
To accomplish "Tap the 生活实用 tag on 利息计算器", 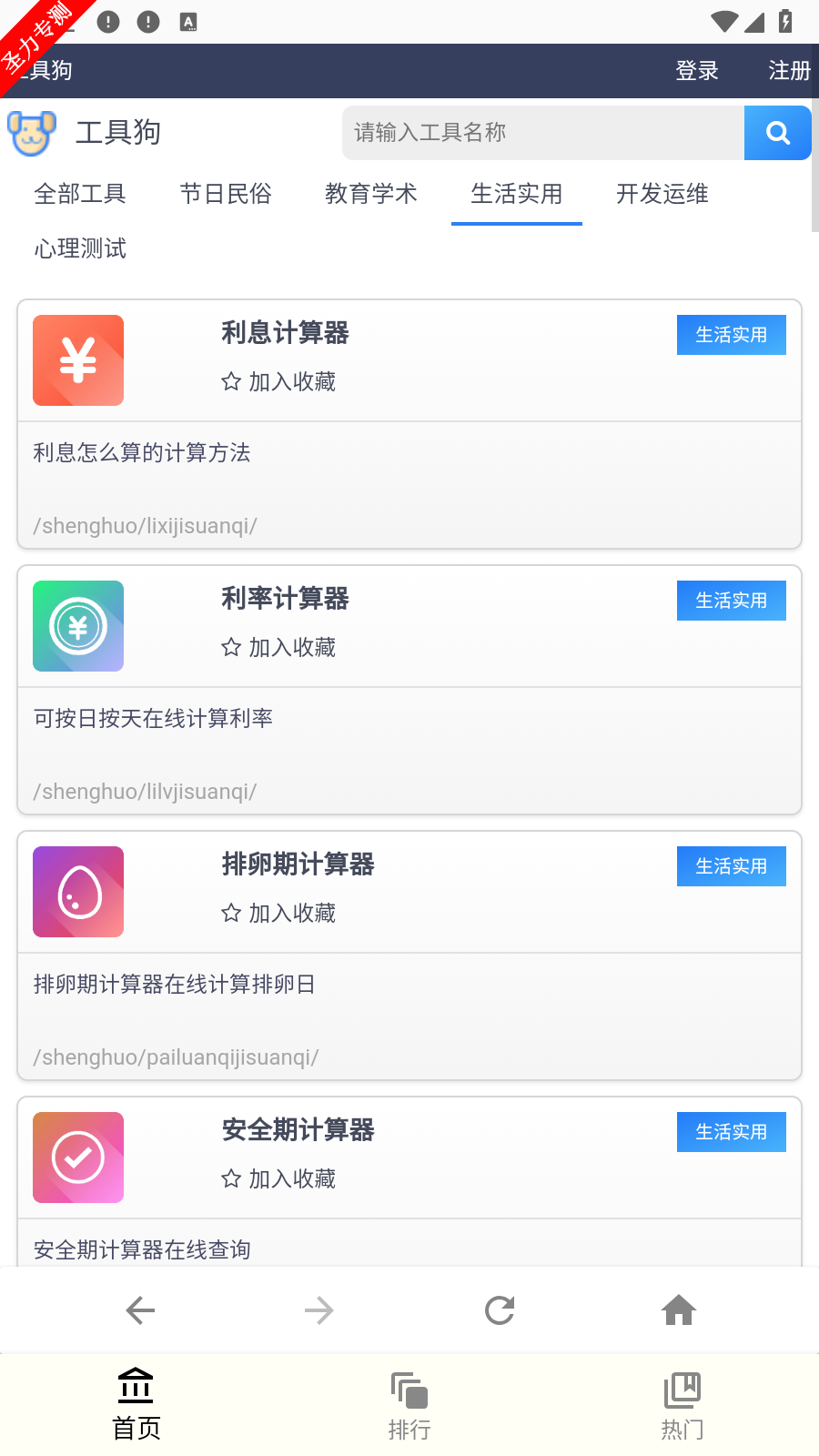I will [x=732, y=335].
